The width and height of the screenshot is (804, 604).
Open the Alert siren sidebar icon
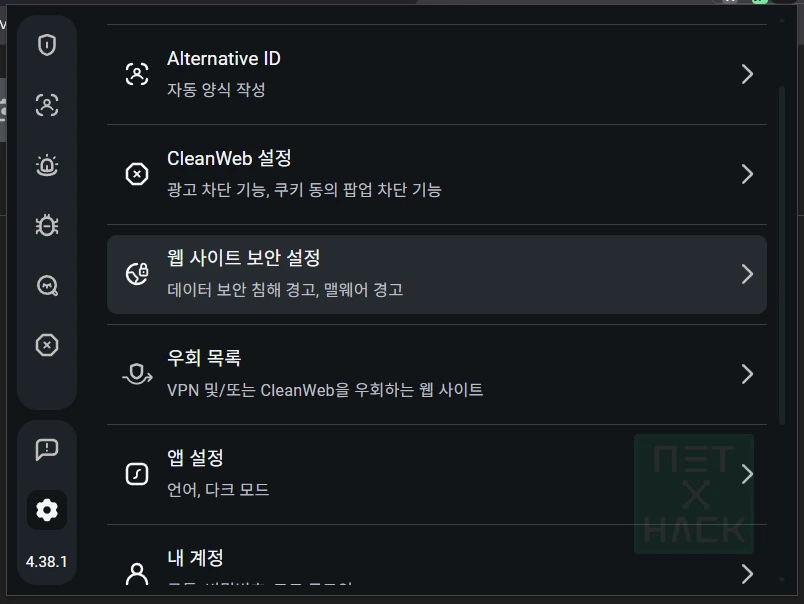(47, 165)
